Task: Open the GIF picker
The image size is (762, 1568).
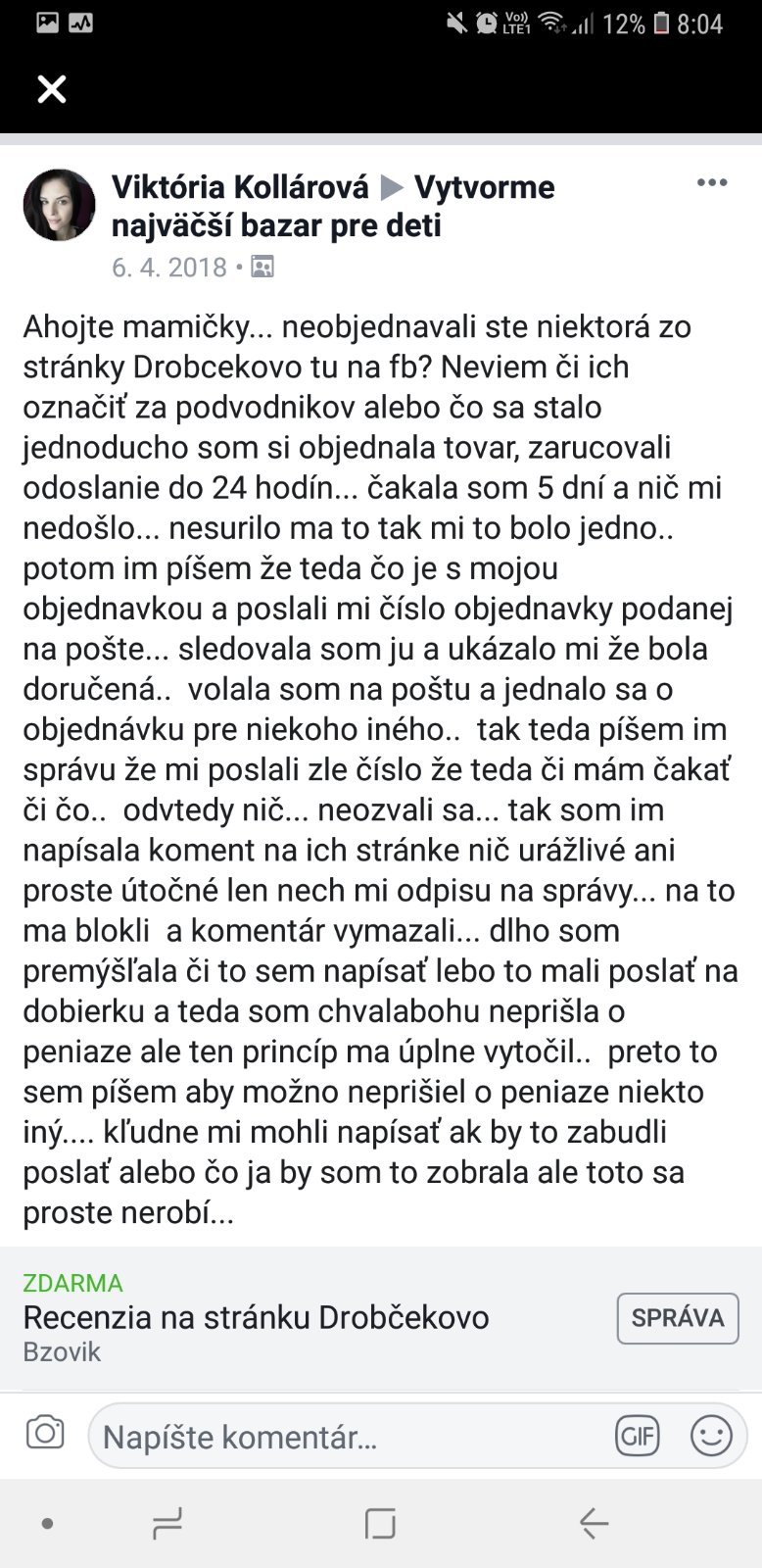Action: point(637,1438)
